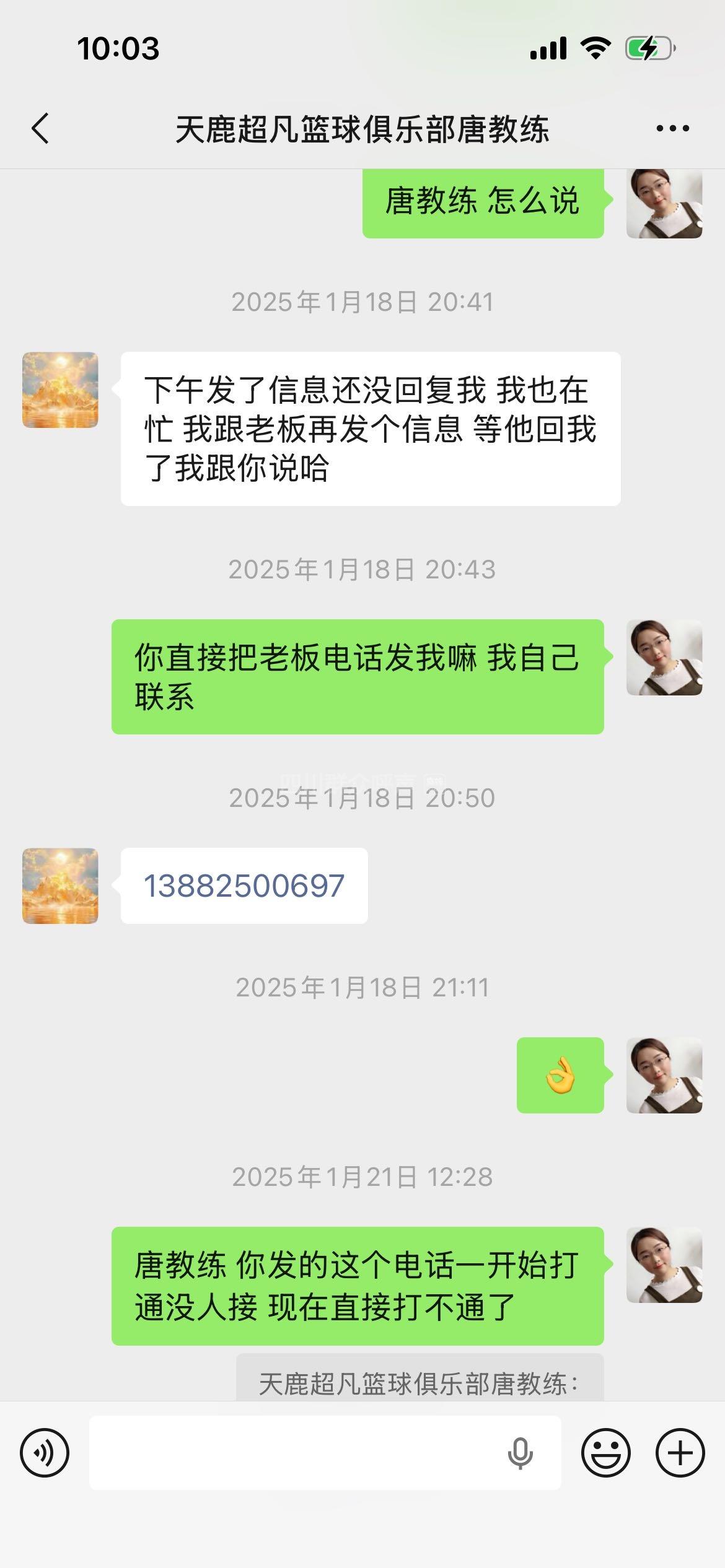This screenshot has width=725, height=1568.
Task: Open the emoji sticker panel
Action: [x=605, y=1453]
